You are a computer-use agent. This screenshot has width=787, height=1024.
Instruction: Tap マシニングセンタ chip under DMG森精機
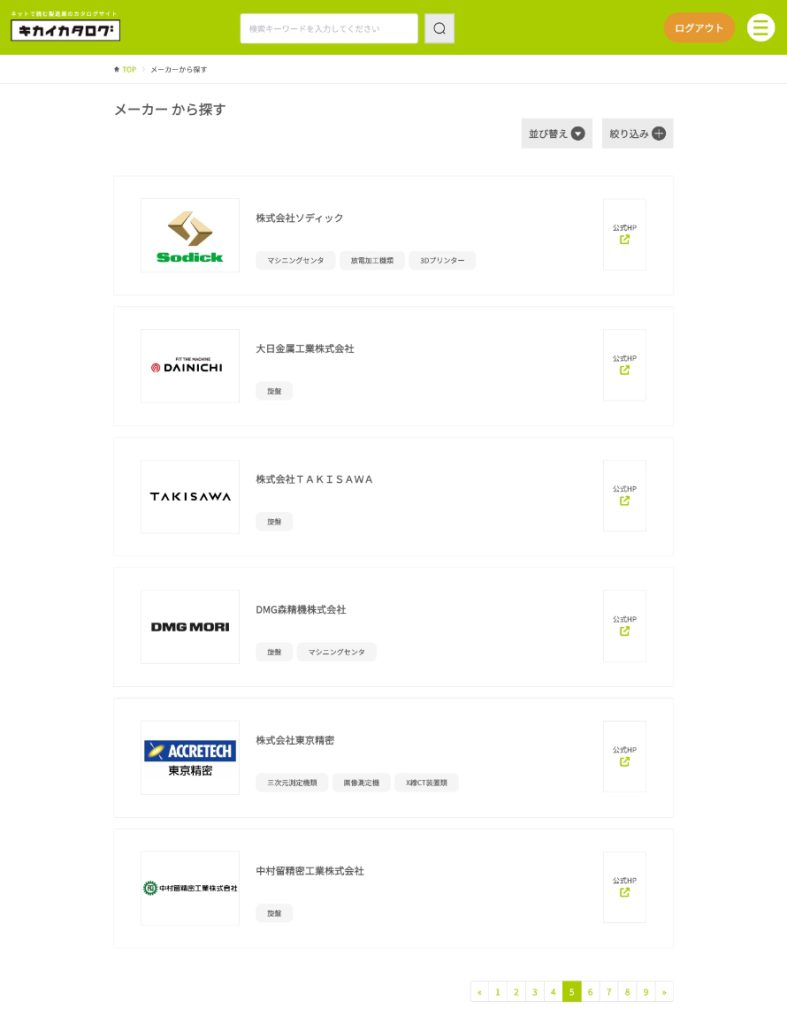tap(337, 652)
